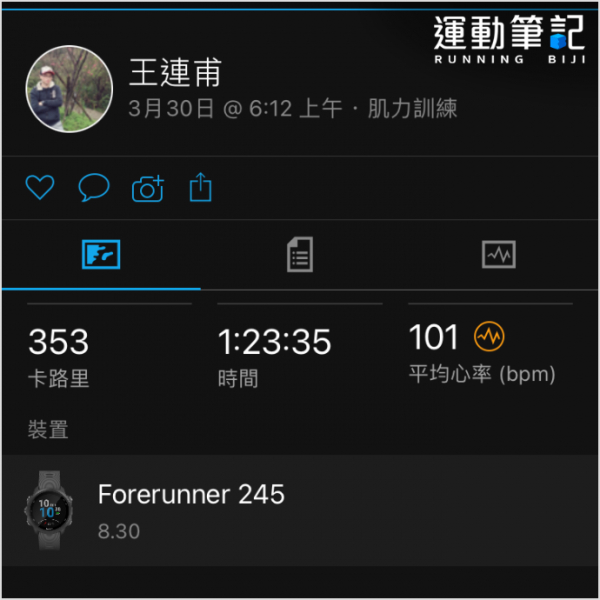This screenshot has width=600, height=600.
Task: Open 王連甫's profile picture
Action: click(69, 88)
